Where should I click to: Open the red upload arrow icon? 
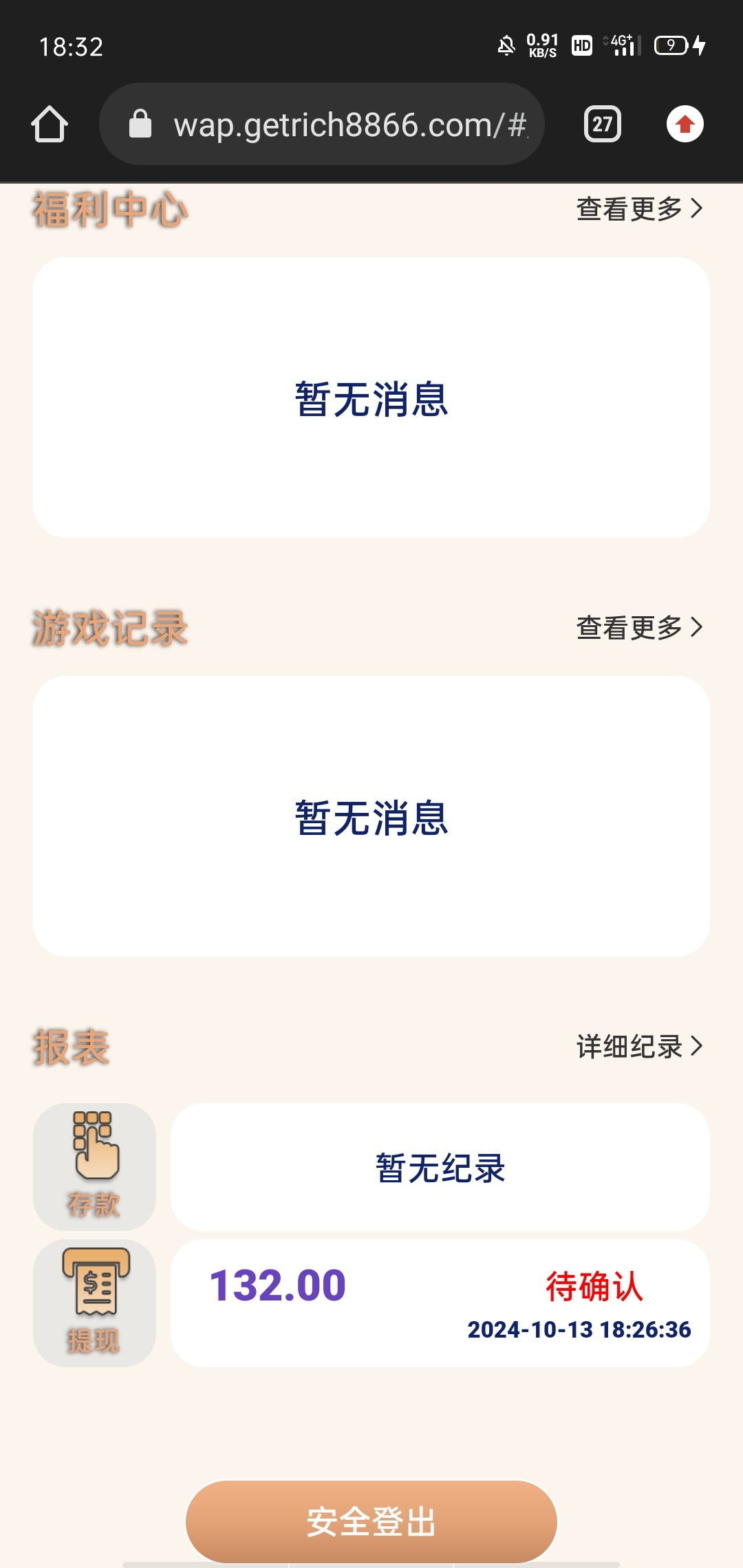pyautogui.click(x=683, y=124)
